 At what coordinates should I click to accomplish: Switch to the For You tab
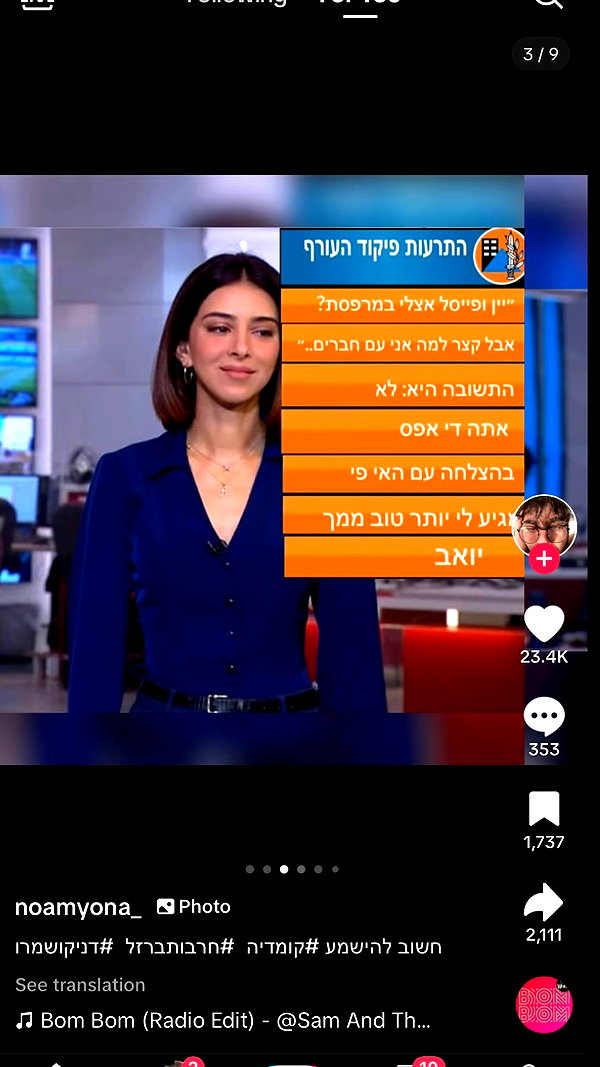click(x=360, y=3)
